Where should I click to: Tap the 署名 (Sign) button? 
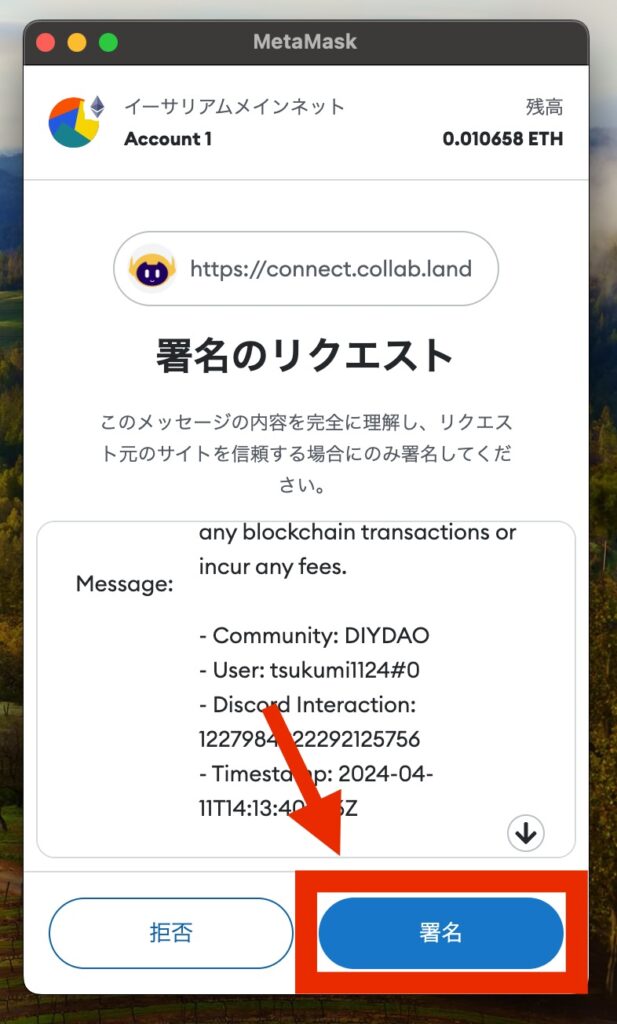click(x=441, y=933)
